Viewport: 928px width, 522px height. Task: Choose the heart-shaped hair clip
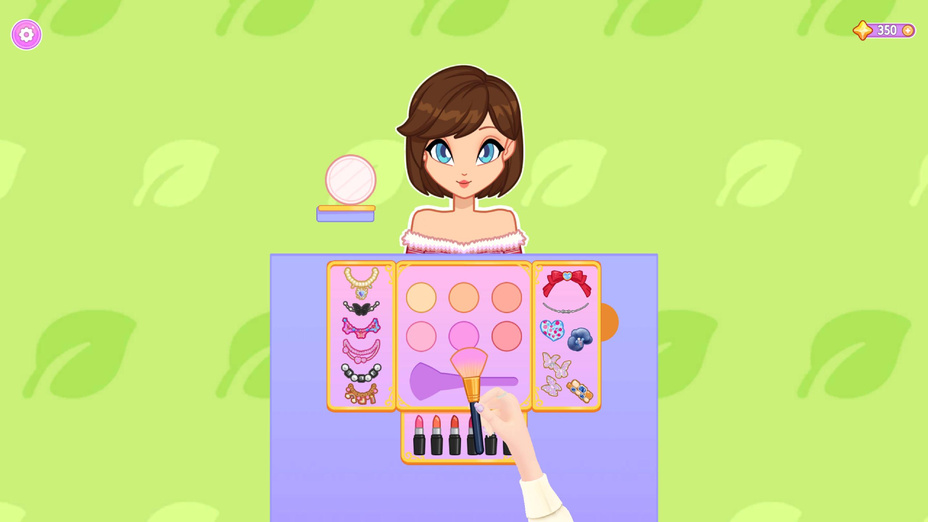552,330
